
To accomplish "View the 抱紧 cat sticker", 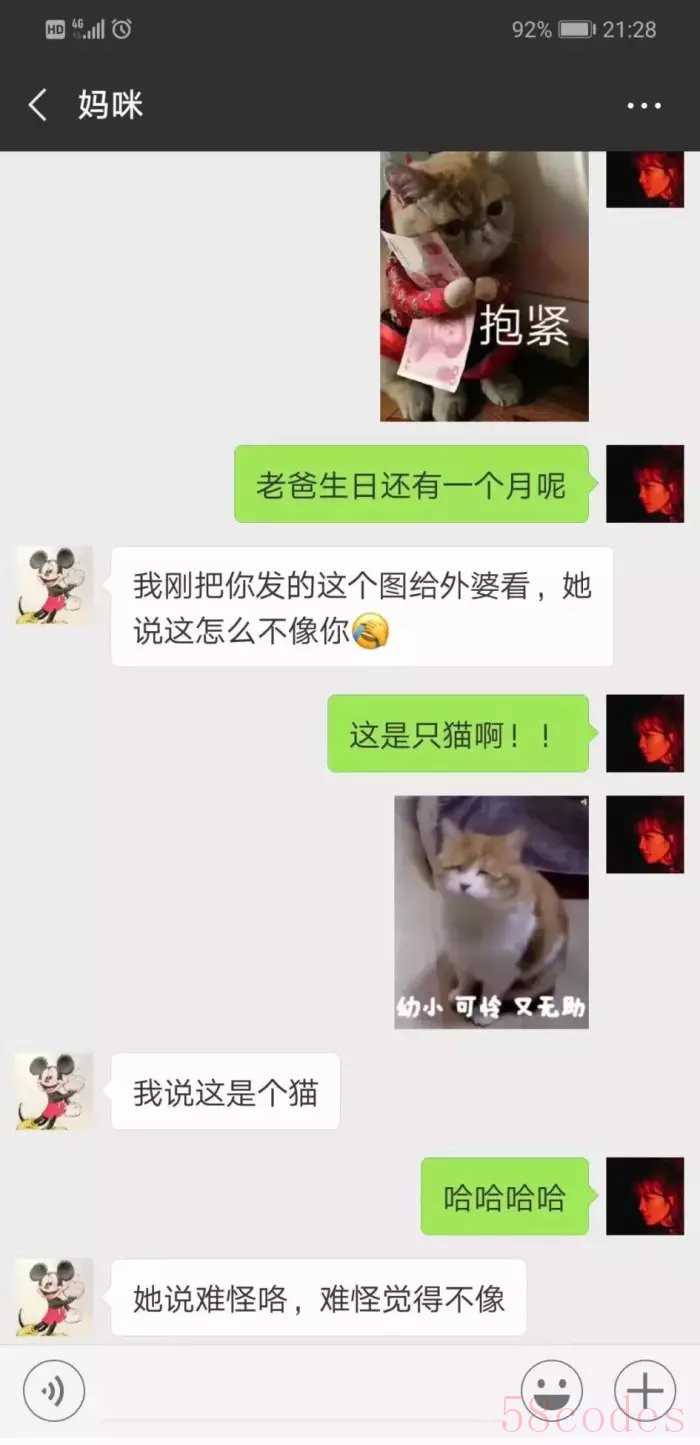I will [484, 286].
